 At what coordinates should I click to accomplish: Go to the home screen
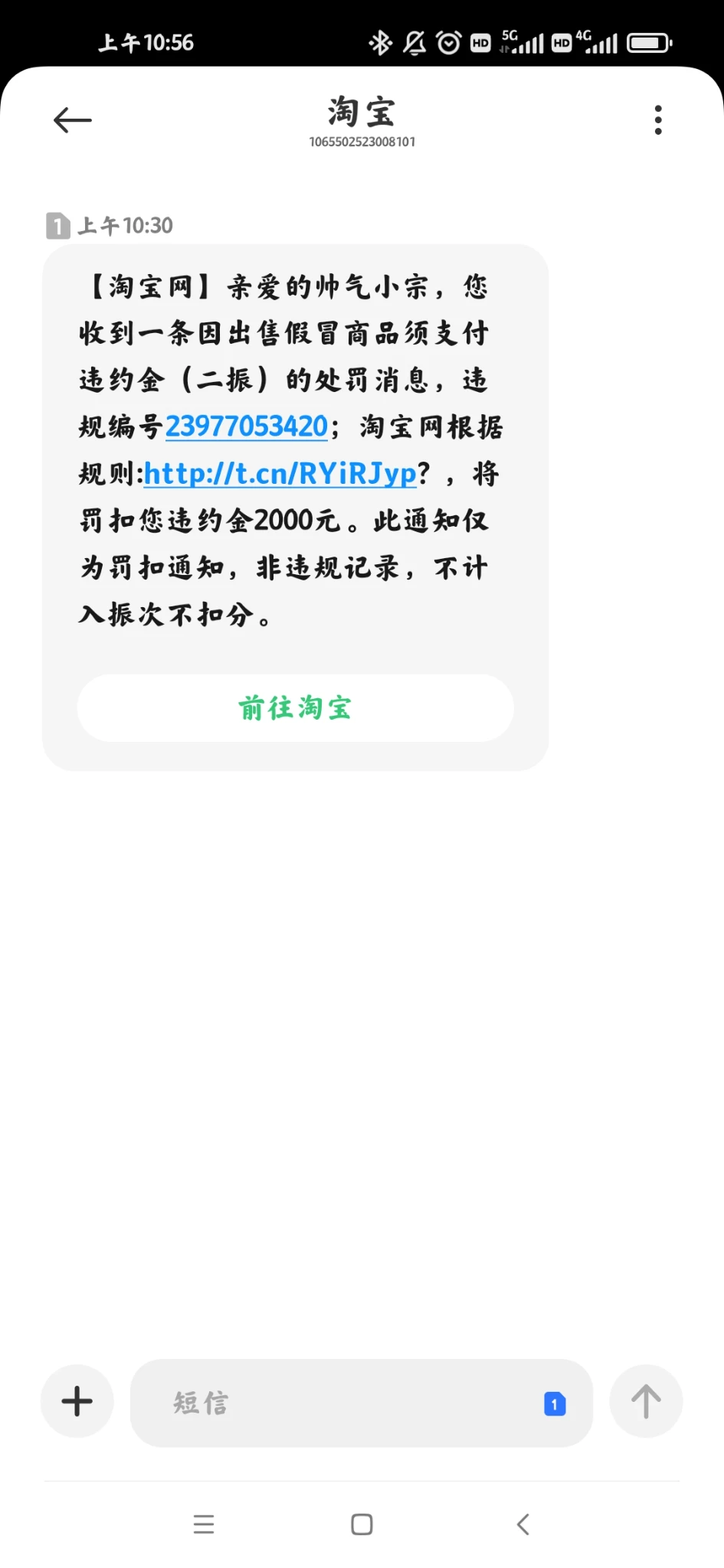[x=362, y=1524]
